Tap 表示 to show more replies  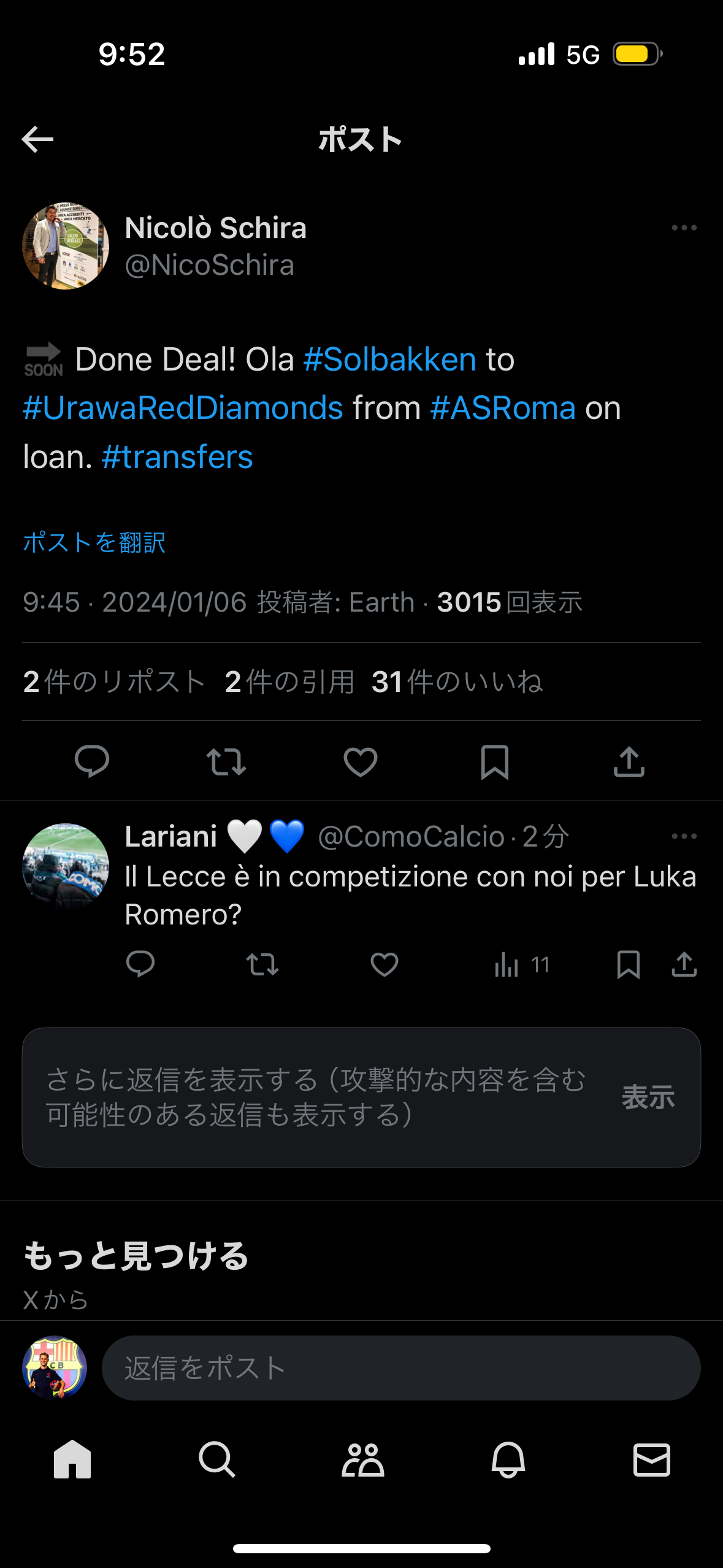(x=648, y=1097)
